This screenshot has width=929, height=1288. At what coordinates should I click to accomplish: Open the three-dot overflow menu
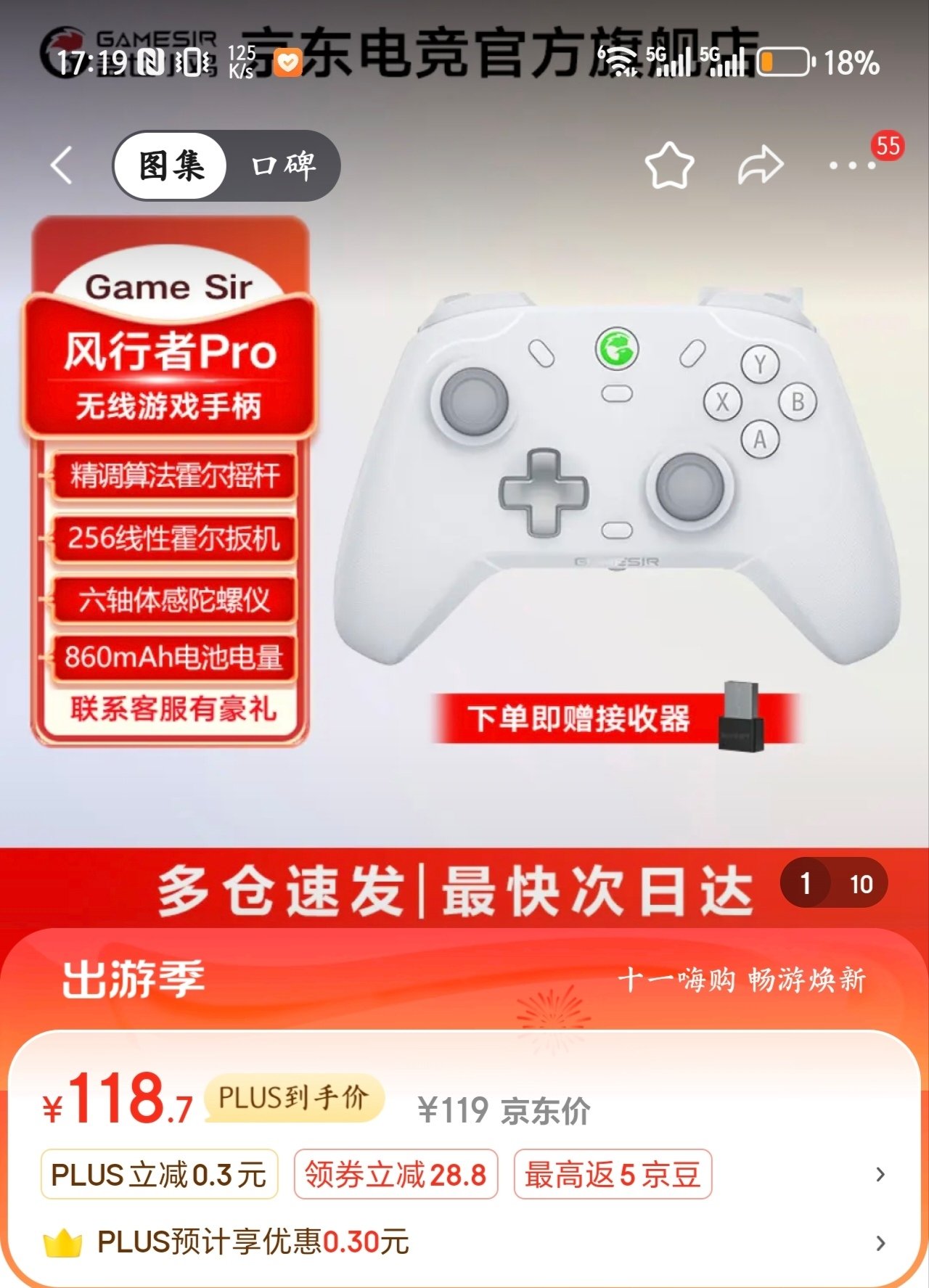(852, 165)
